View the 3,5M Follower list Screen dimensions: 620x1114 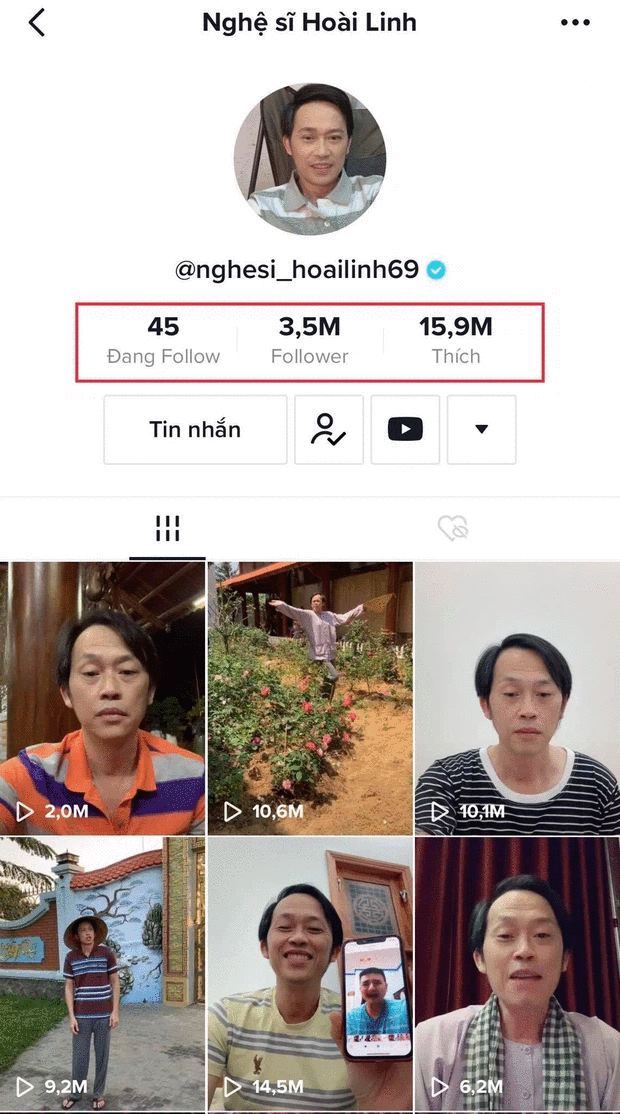[x=310, y=341]
